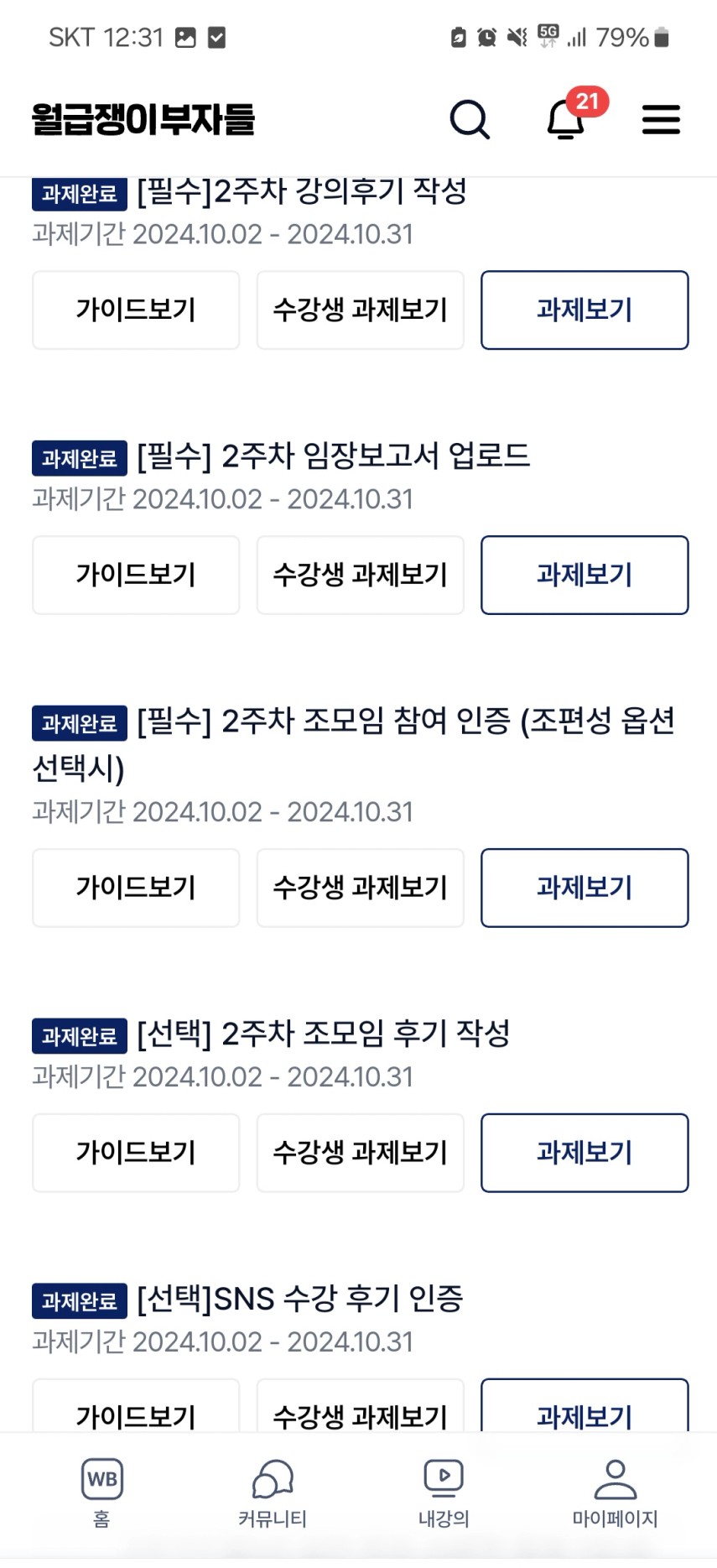Open the hamburger menu

click(x=661, y=119)
